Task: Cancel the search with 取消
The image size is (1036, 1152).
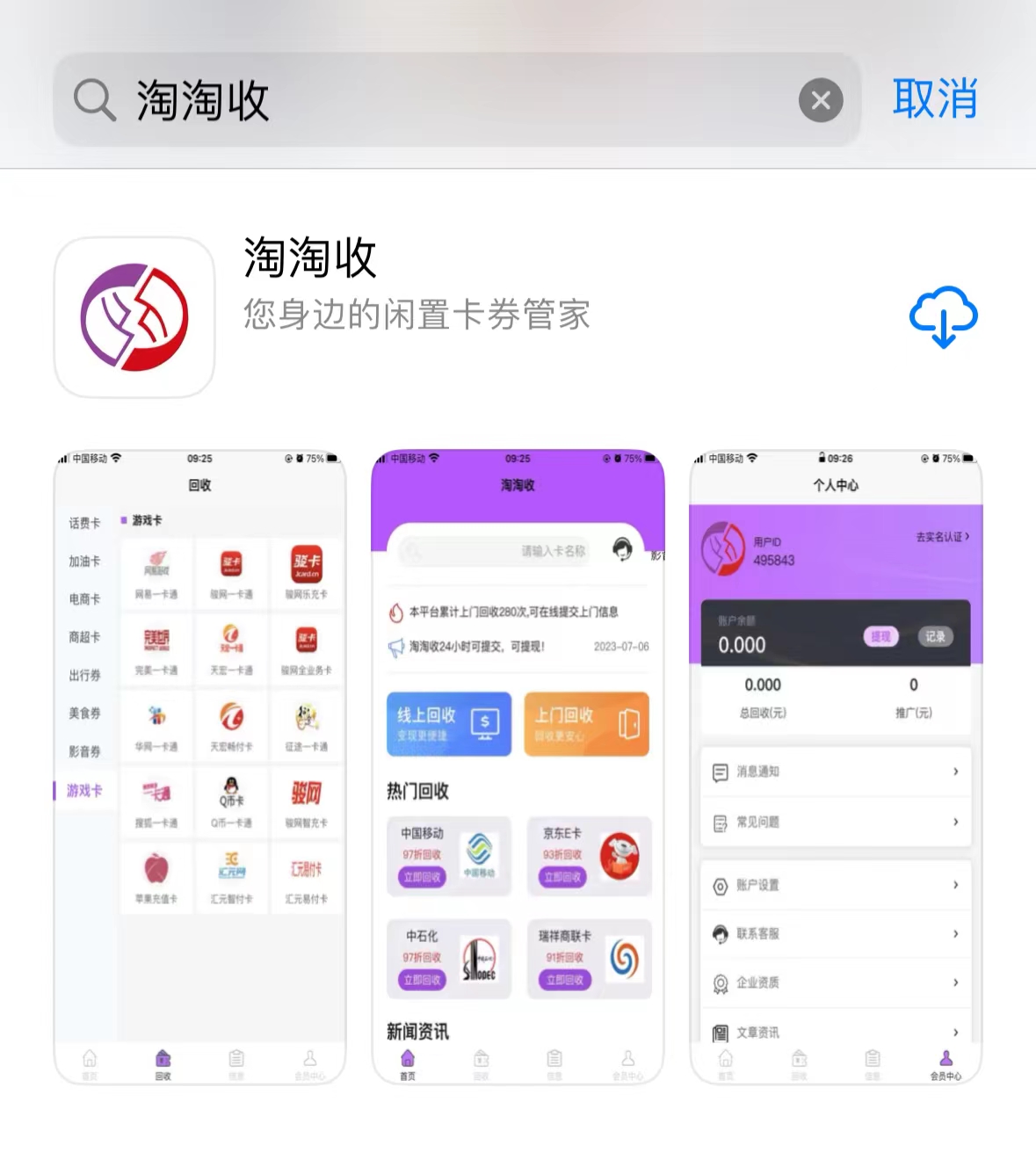Action: tap(935, 98)
